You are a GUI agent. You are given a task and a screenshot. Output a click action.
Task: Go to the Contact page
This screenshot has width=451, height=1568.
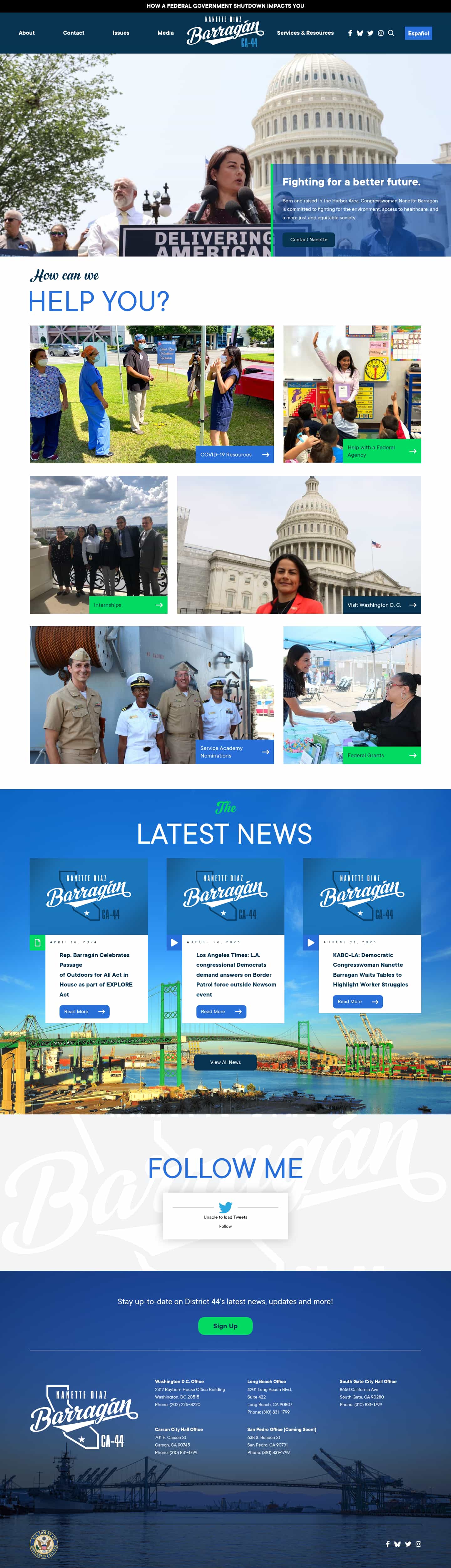(74, 33)
